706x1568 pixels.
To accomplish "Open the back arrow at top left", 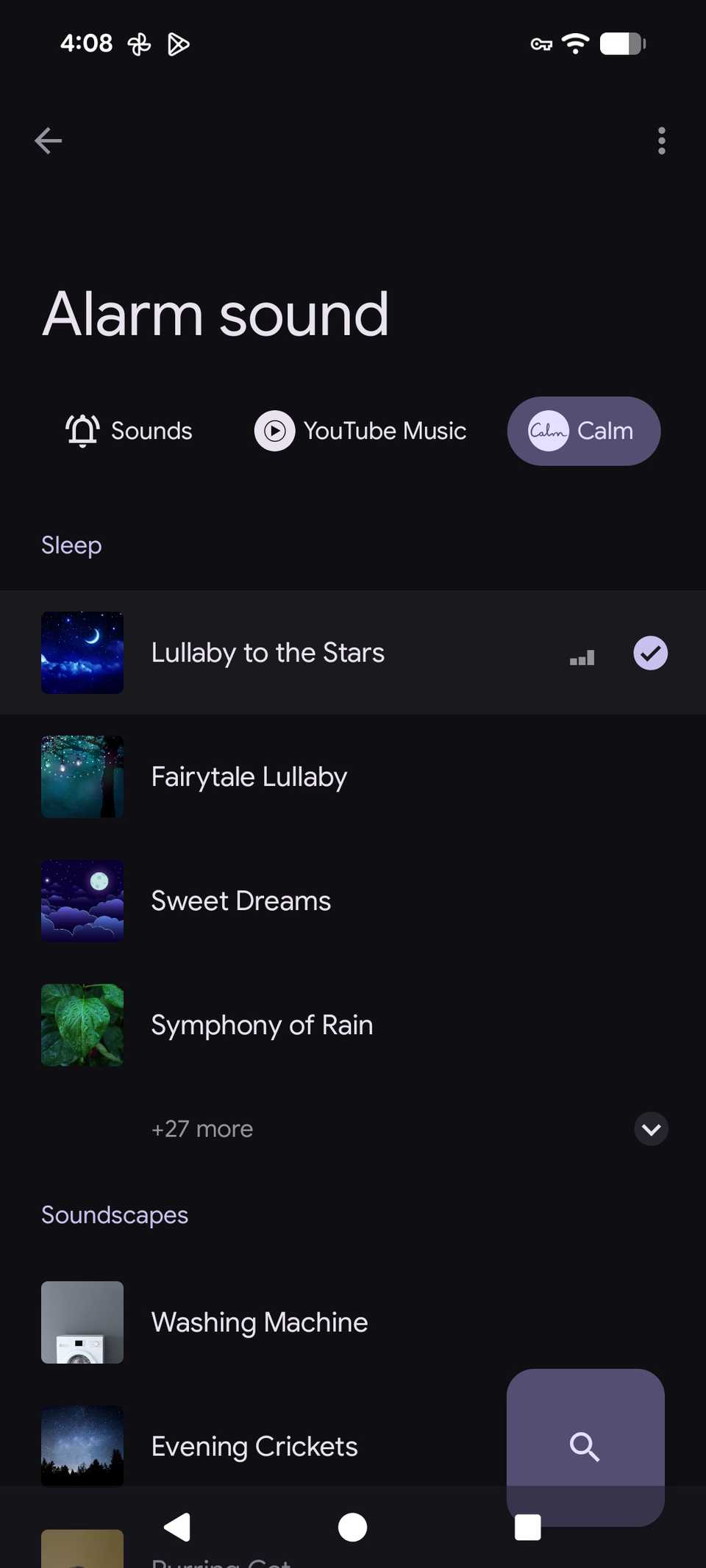I will (x=48, y=140).
